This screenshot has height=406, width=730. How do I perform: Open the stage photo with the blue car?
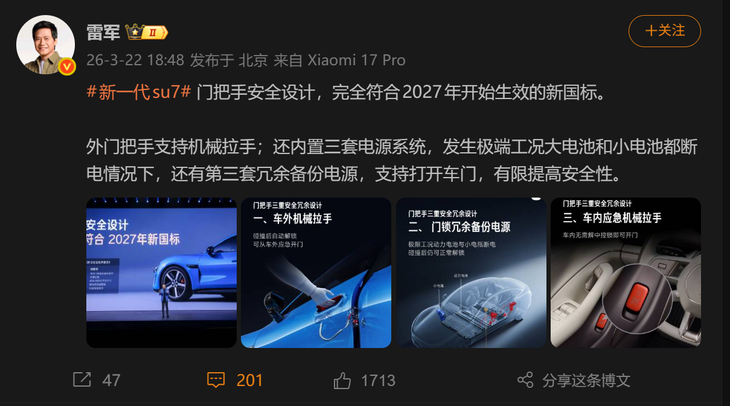tap(160, 272)
